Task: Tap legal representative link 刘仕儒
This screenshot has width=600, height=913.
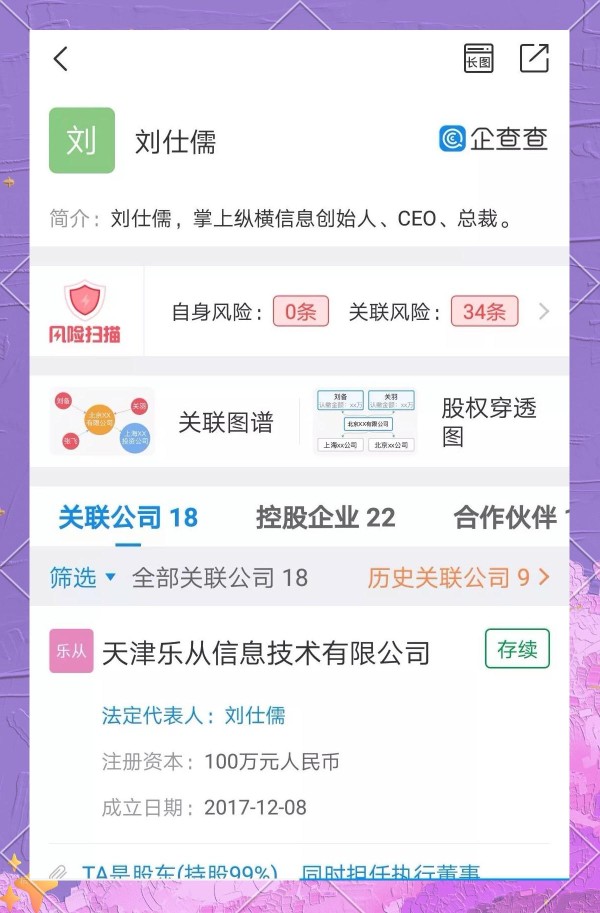Action: point(255,715)
